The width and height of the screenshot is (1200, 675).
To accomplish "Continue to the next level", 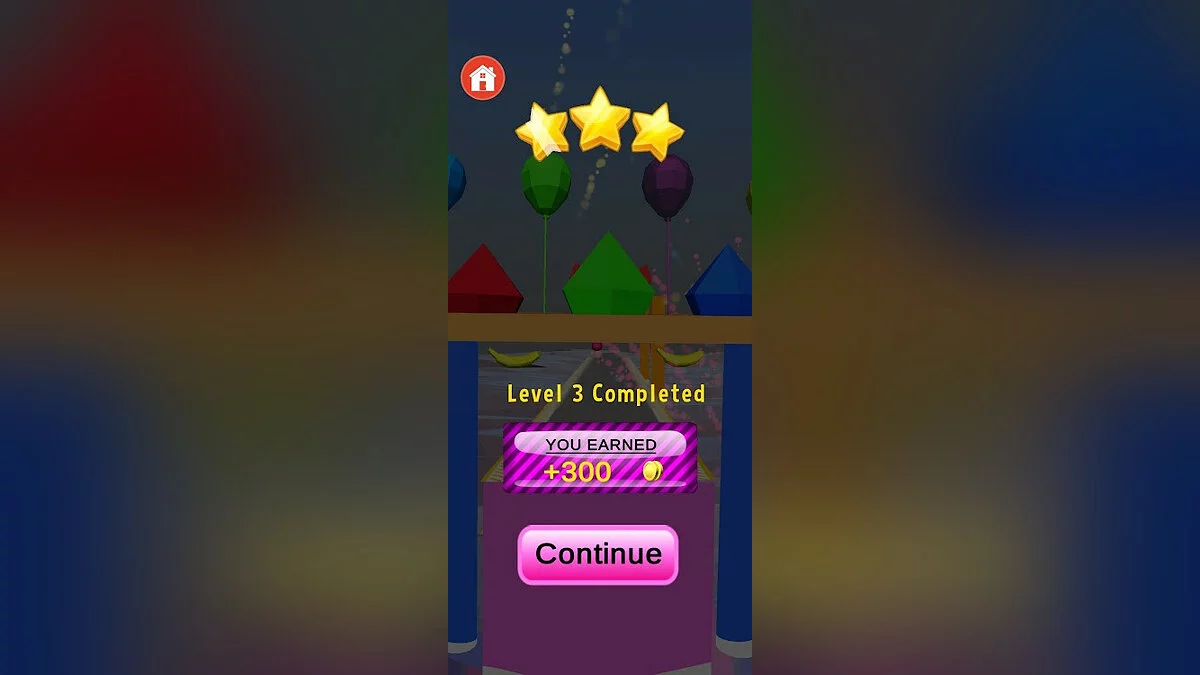I will [598, 554].
